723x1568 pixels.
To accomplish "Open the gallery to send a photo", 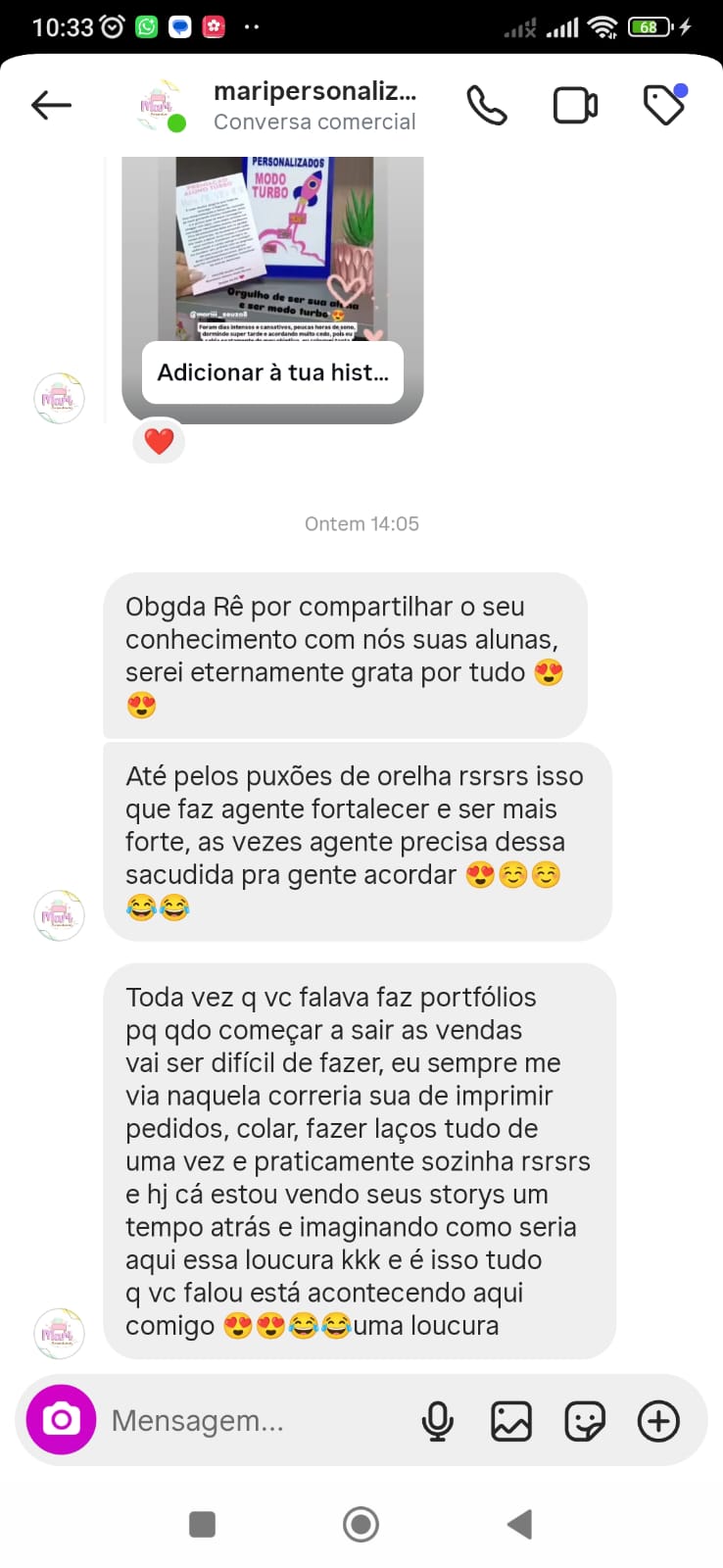I will coord(510,1420).
